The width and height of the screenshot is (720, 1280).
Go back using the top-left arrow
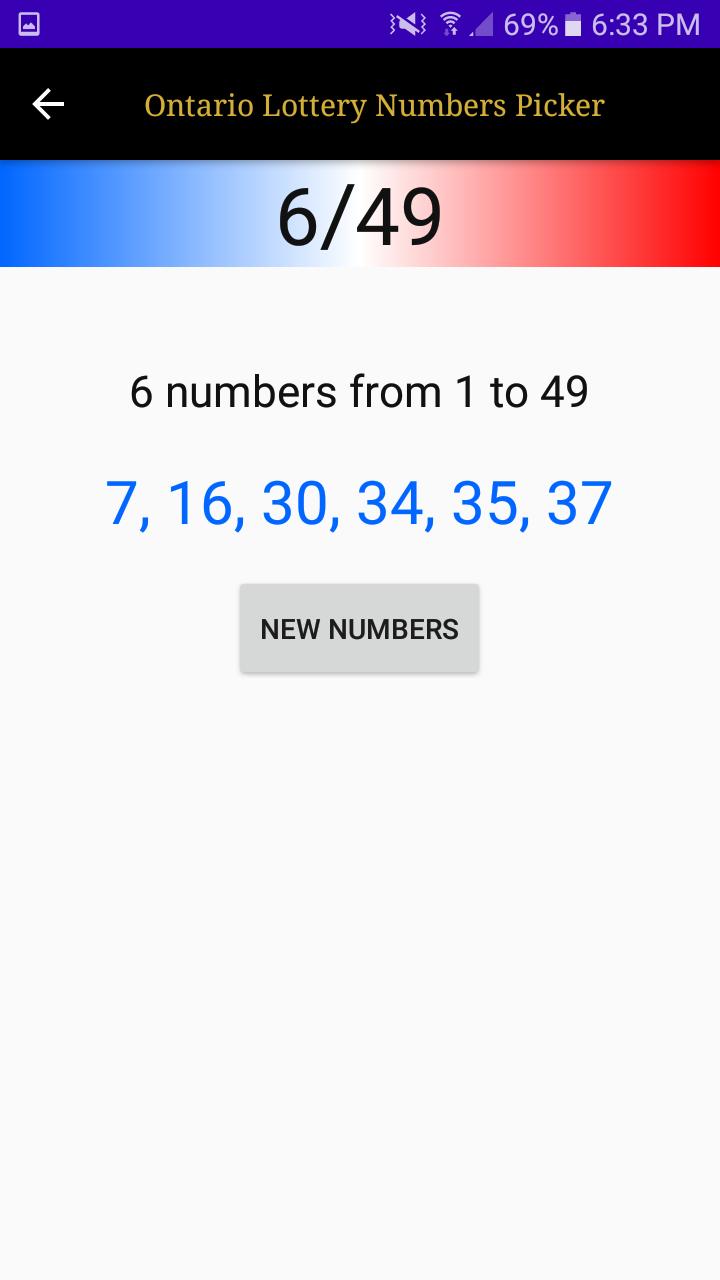[48, 104]
